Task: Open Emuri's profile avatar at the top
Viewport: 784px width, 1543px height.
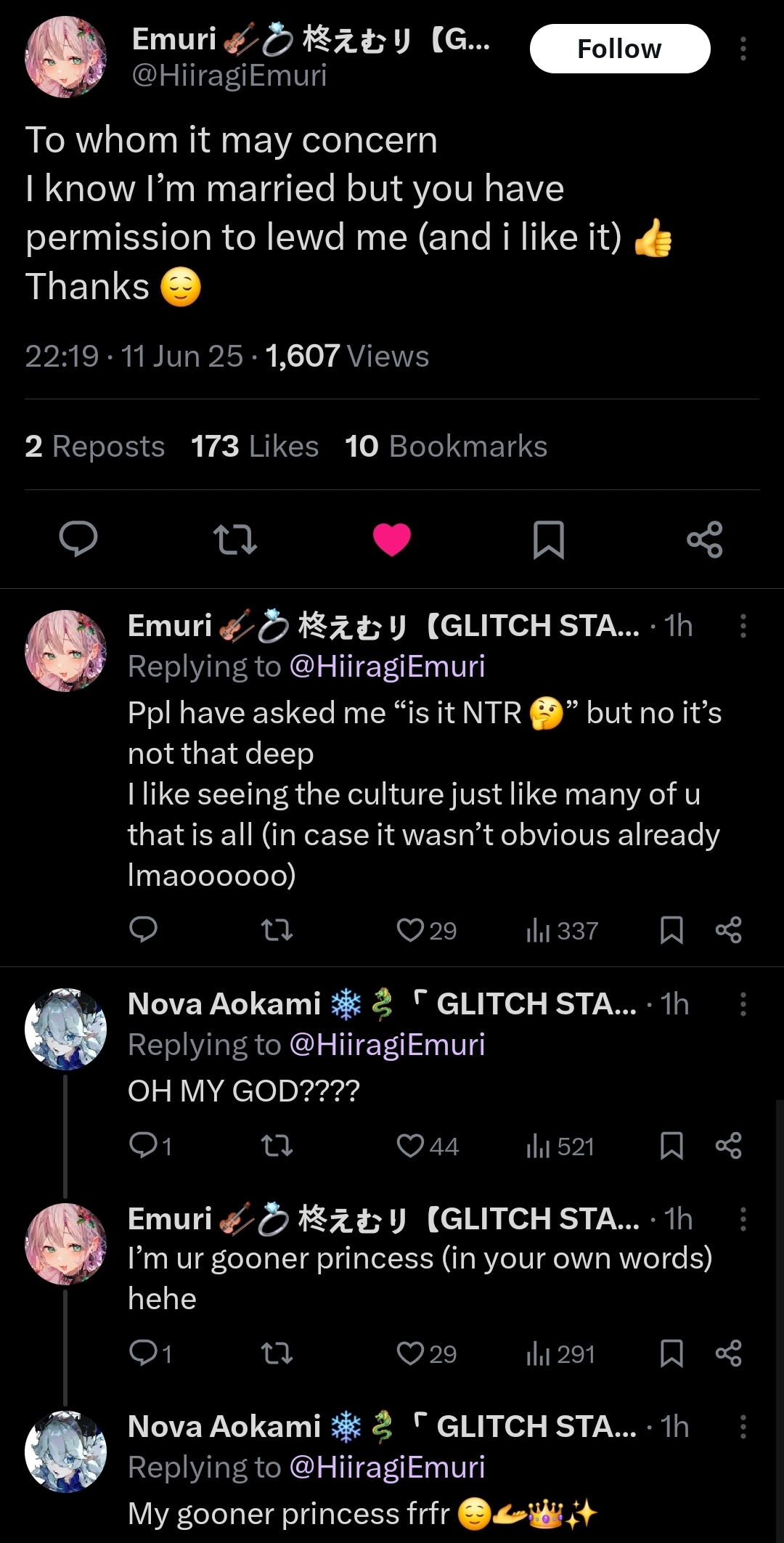Action: [65, 57]
